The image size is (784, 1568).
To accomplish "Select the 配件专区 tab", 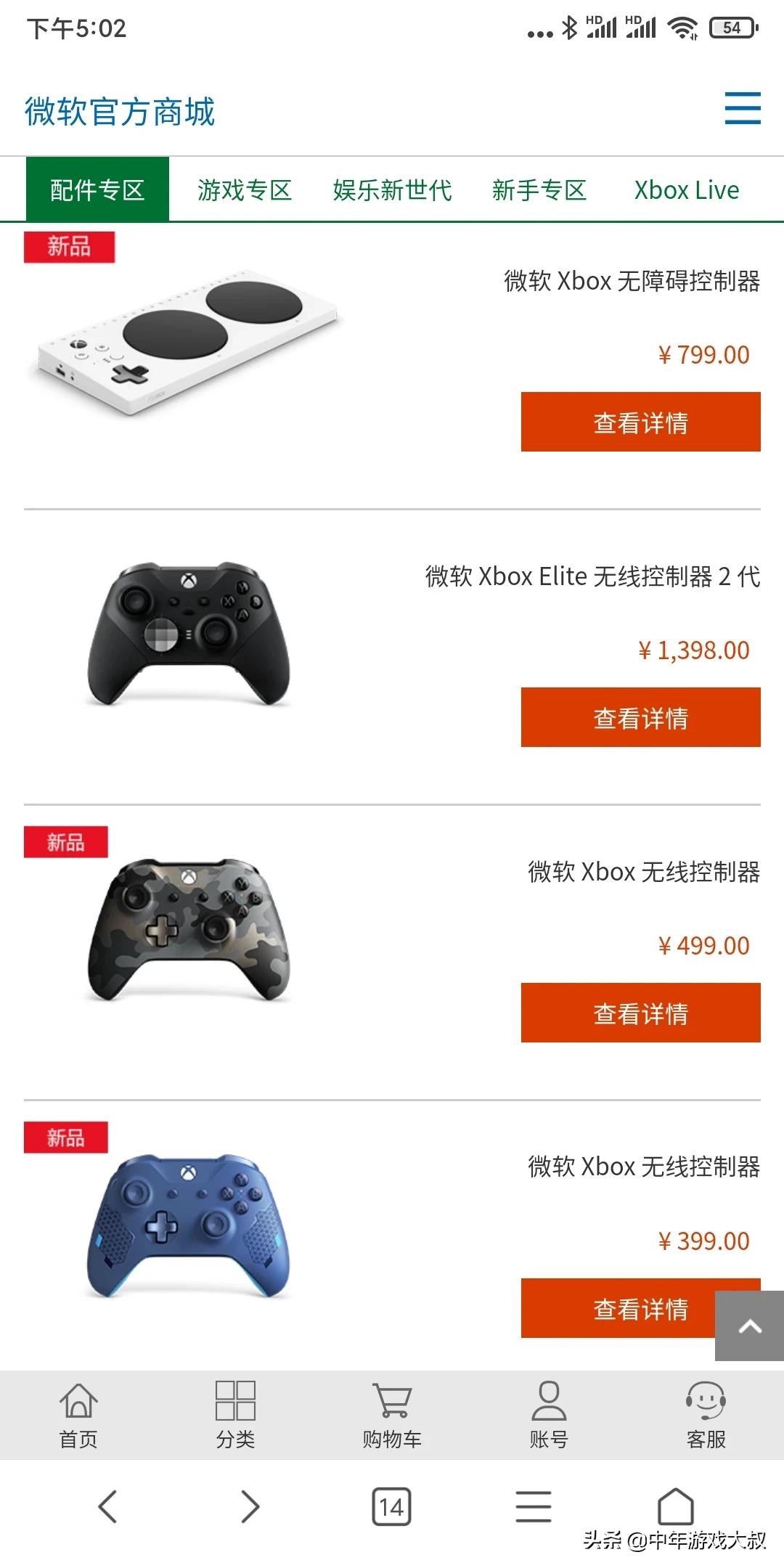I will [97, 190].
